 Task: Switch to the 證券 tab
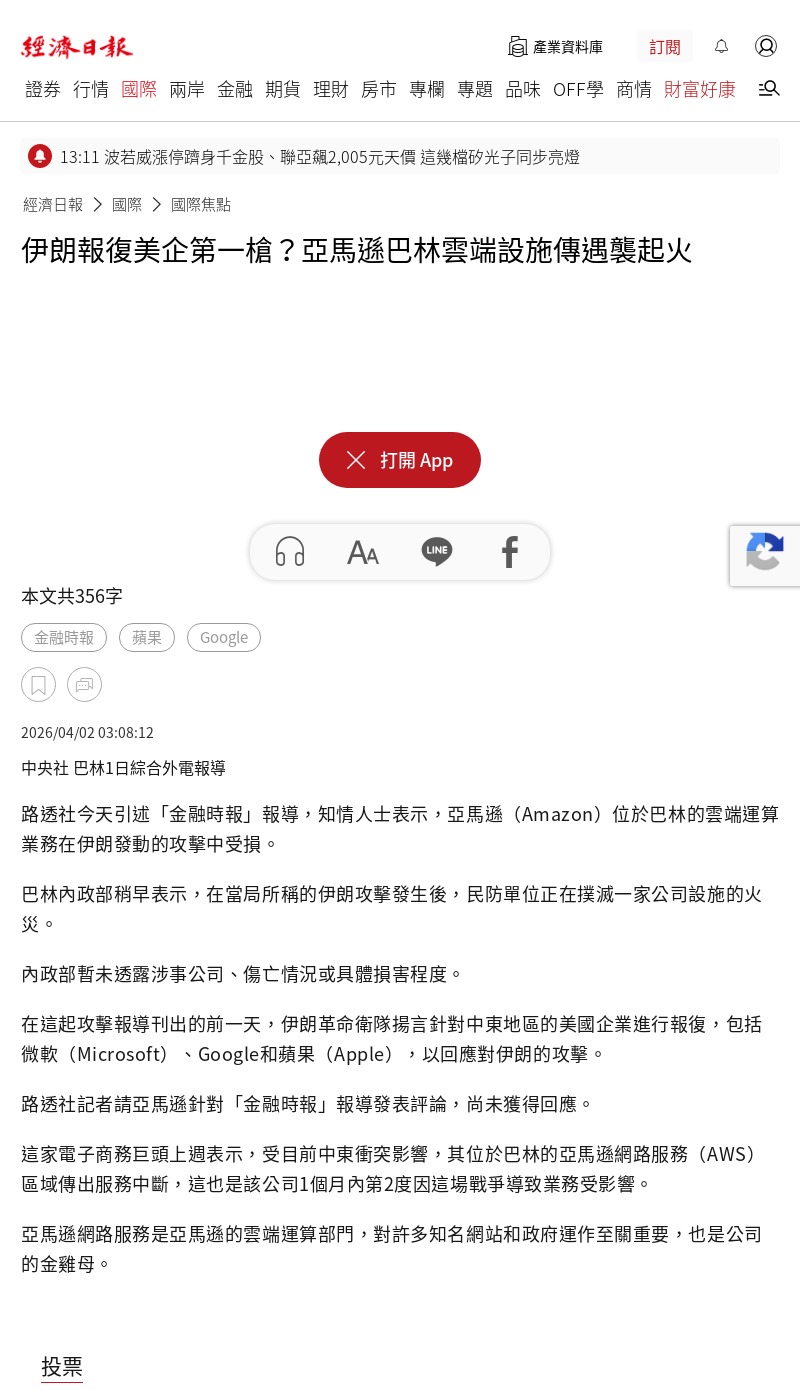pyautogui.click(x=43, y=89)
